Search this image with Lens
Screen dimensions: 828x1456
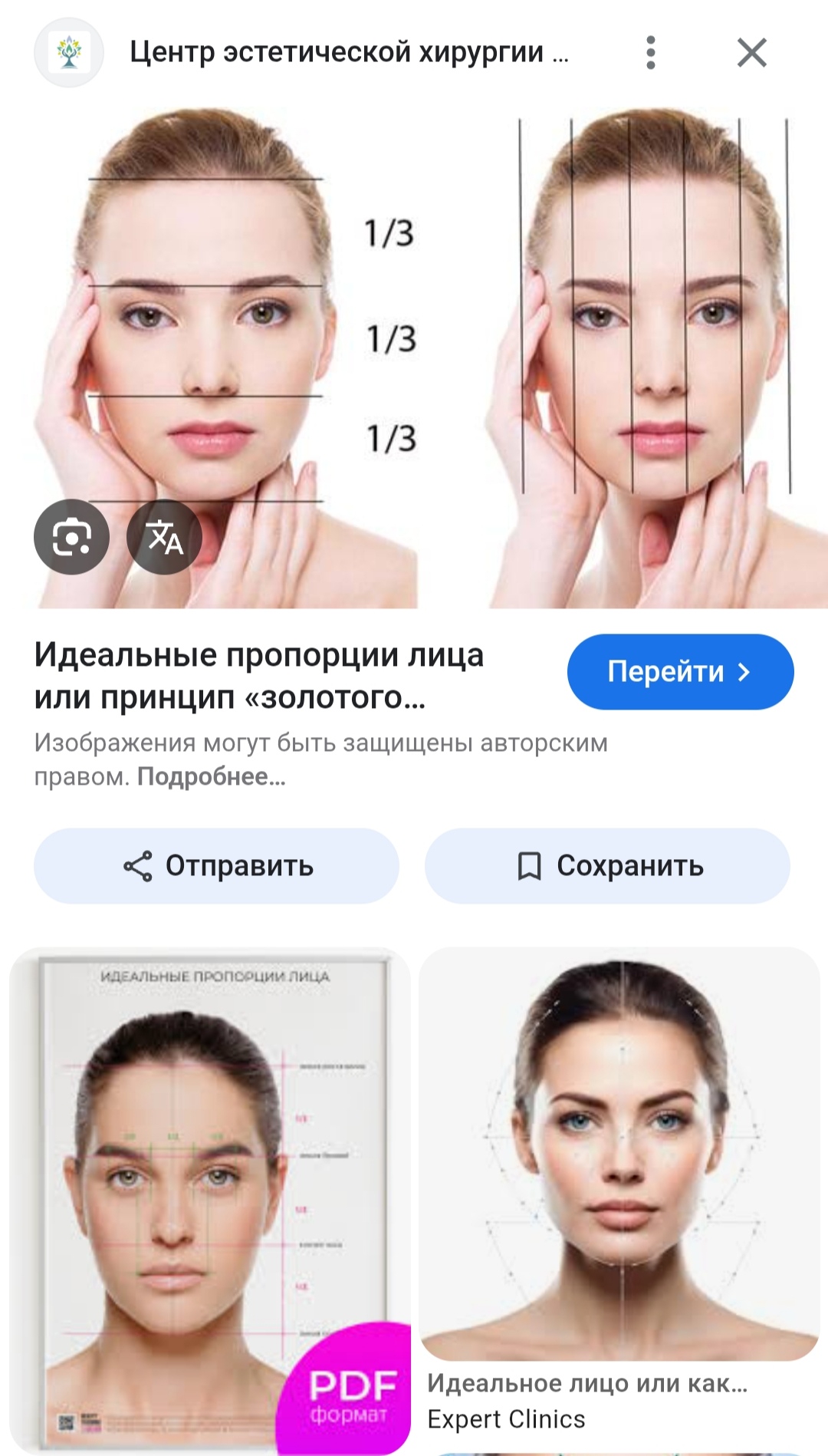(x=71, y=537)
